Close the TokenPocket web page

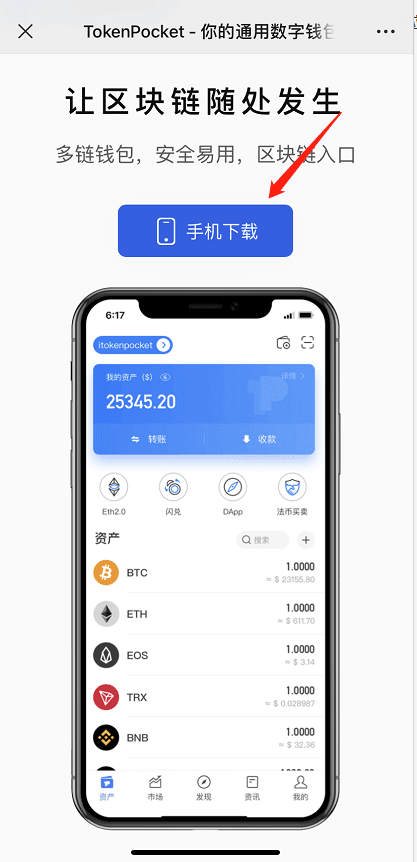tap(25, 31)
